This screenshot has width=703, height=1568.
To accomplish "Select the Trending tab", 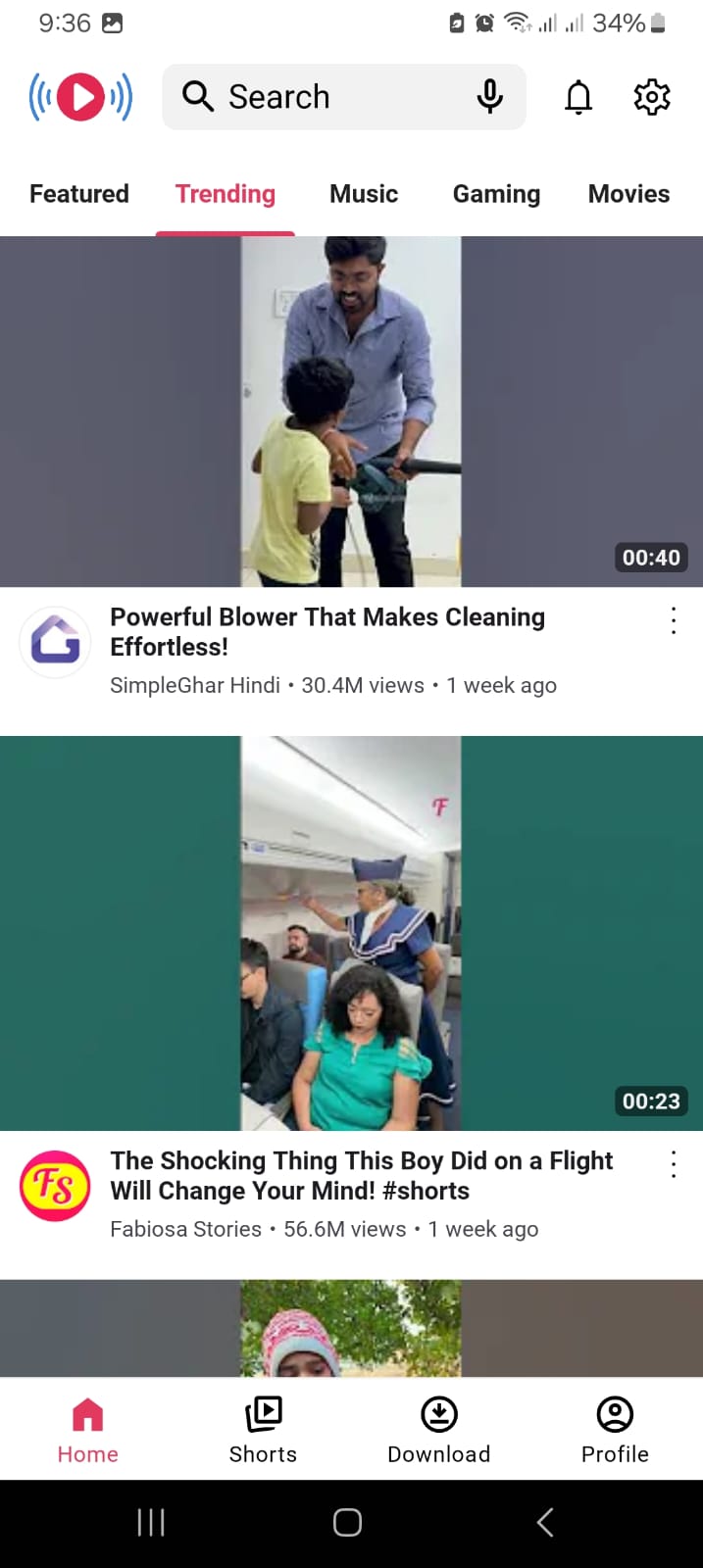I will (226, 194).
